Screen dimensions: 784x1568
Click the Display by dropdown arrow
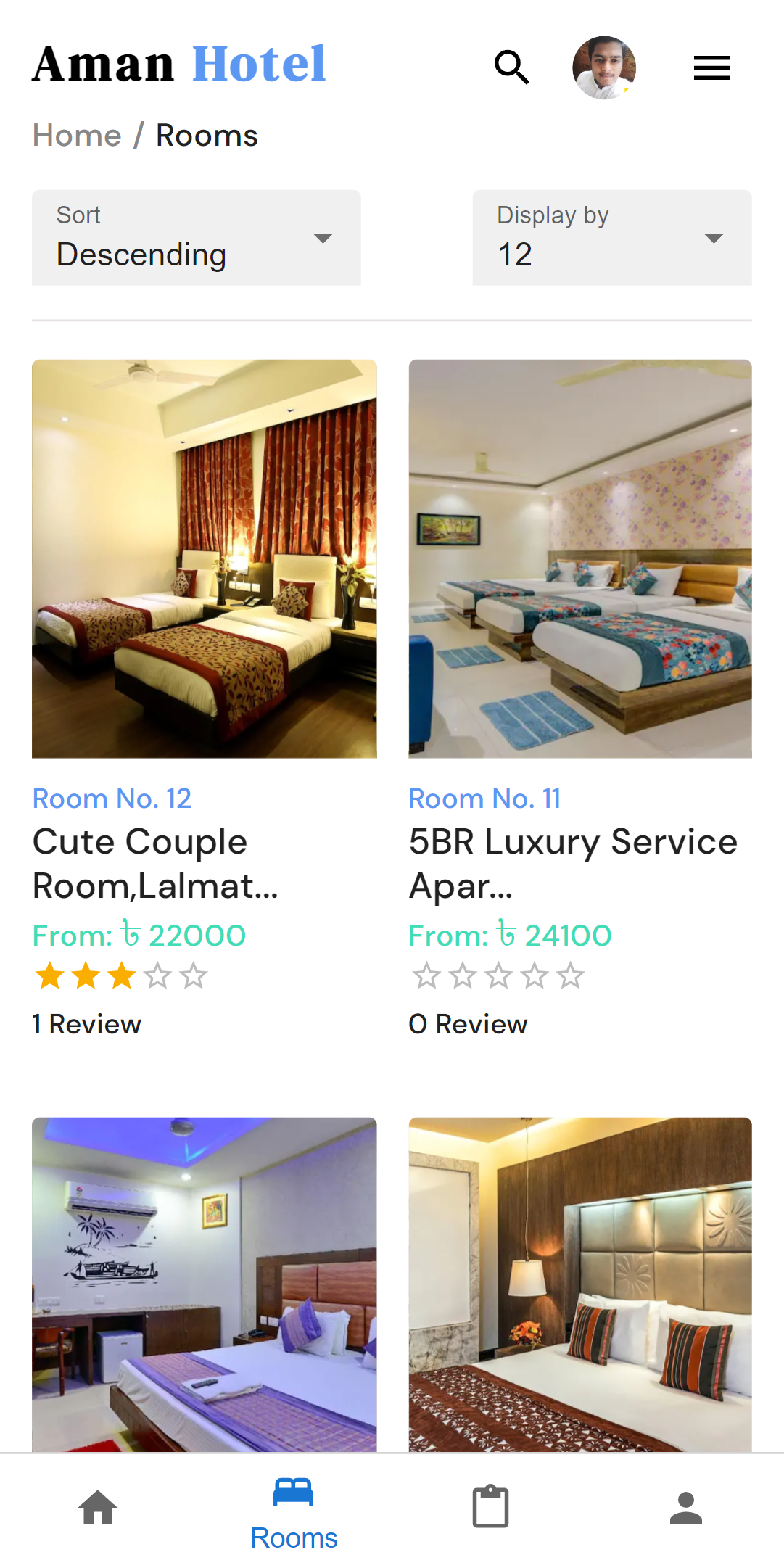point(714,237)
